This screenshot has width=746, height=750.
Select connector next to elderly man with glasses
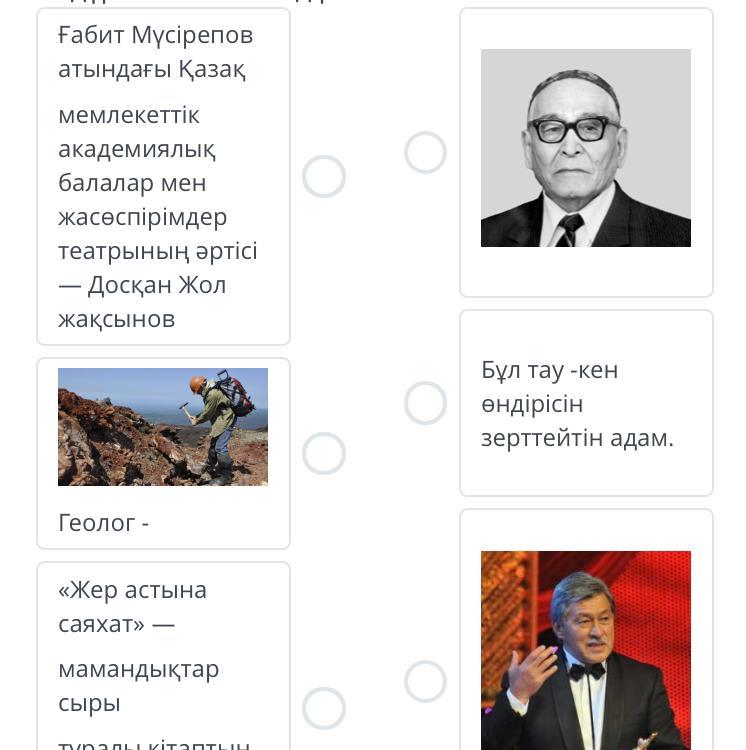pyautogui.click(x=425, y=153)
